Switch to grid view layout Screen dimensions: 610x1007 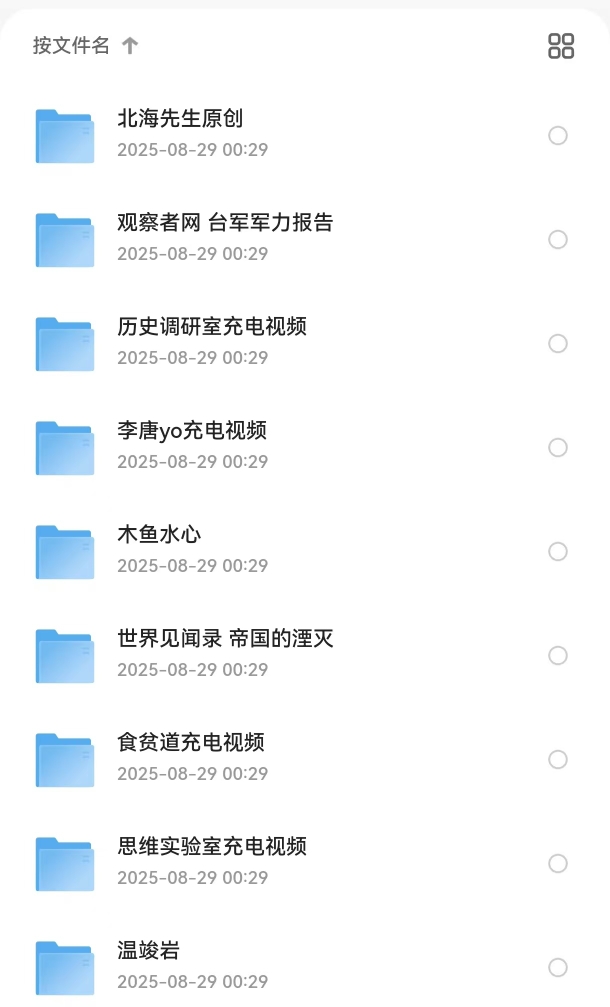[561, 46]
